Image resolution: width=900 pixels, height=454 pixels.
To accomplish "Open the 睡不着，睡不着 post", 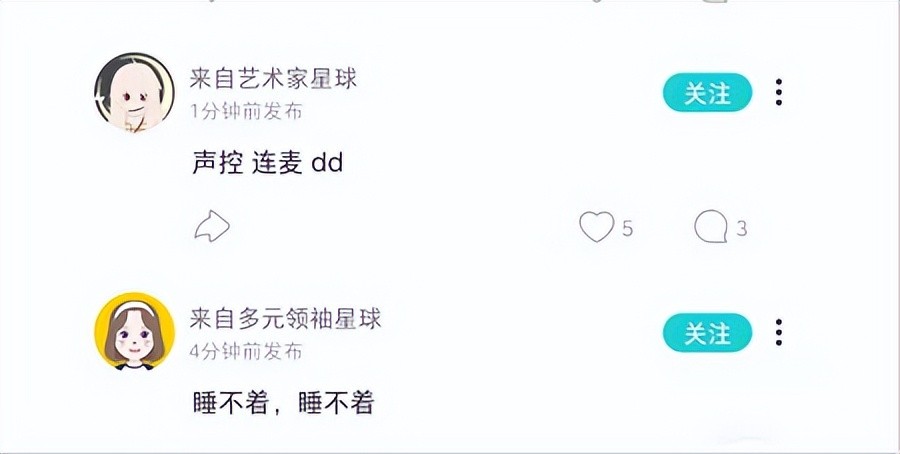I will (x=283, y=403).
